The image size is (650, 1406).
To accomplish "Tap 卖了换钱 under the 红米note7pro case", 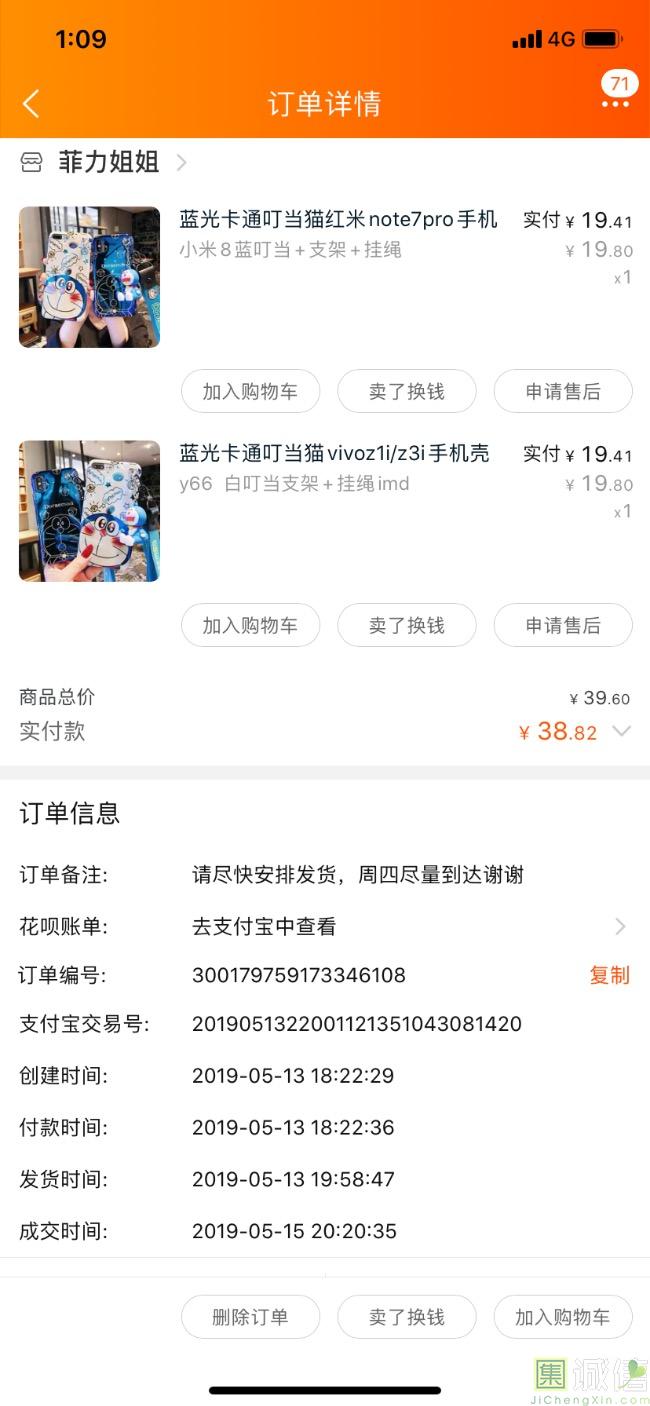I will tap(406, 391).
